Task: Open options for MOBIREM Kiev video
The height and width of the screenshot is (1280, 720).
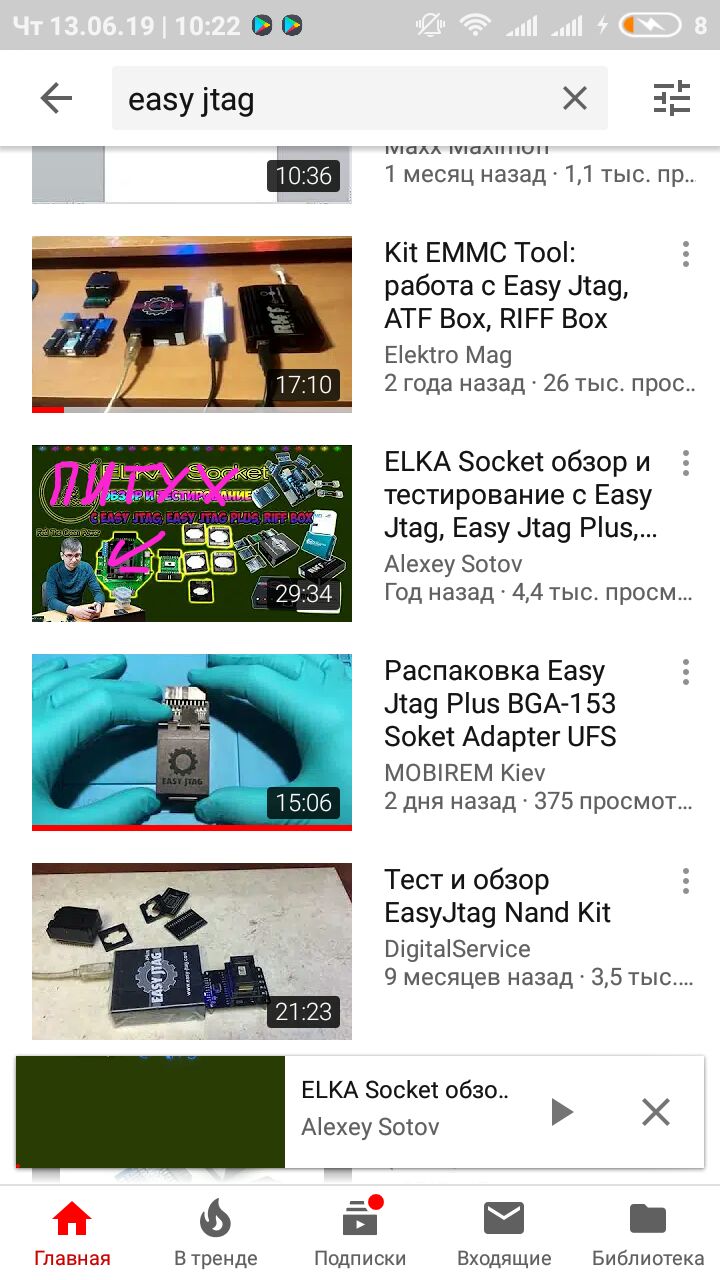Action: tap(686, 672)
